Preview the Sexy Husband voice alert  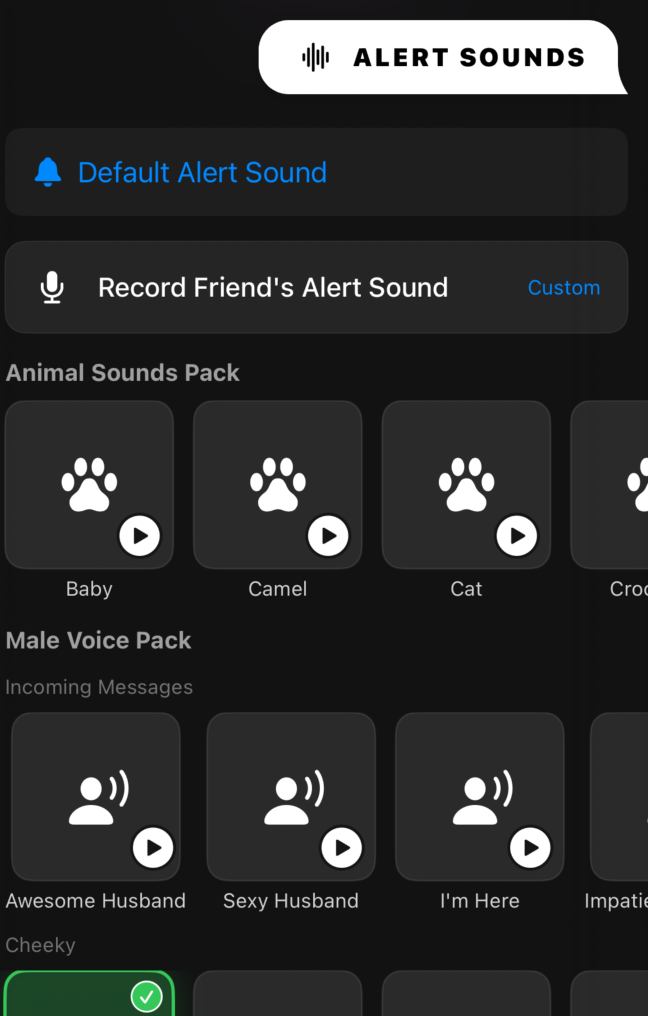click(x=342, y=848)
